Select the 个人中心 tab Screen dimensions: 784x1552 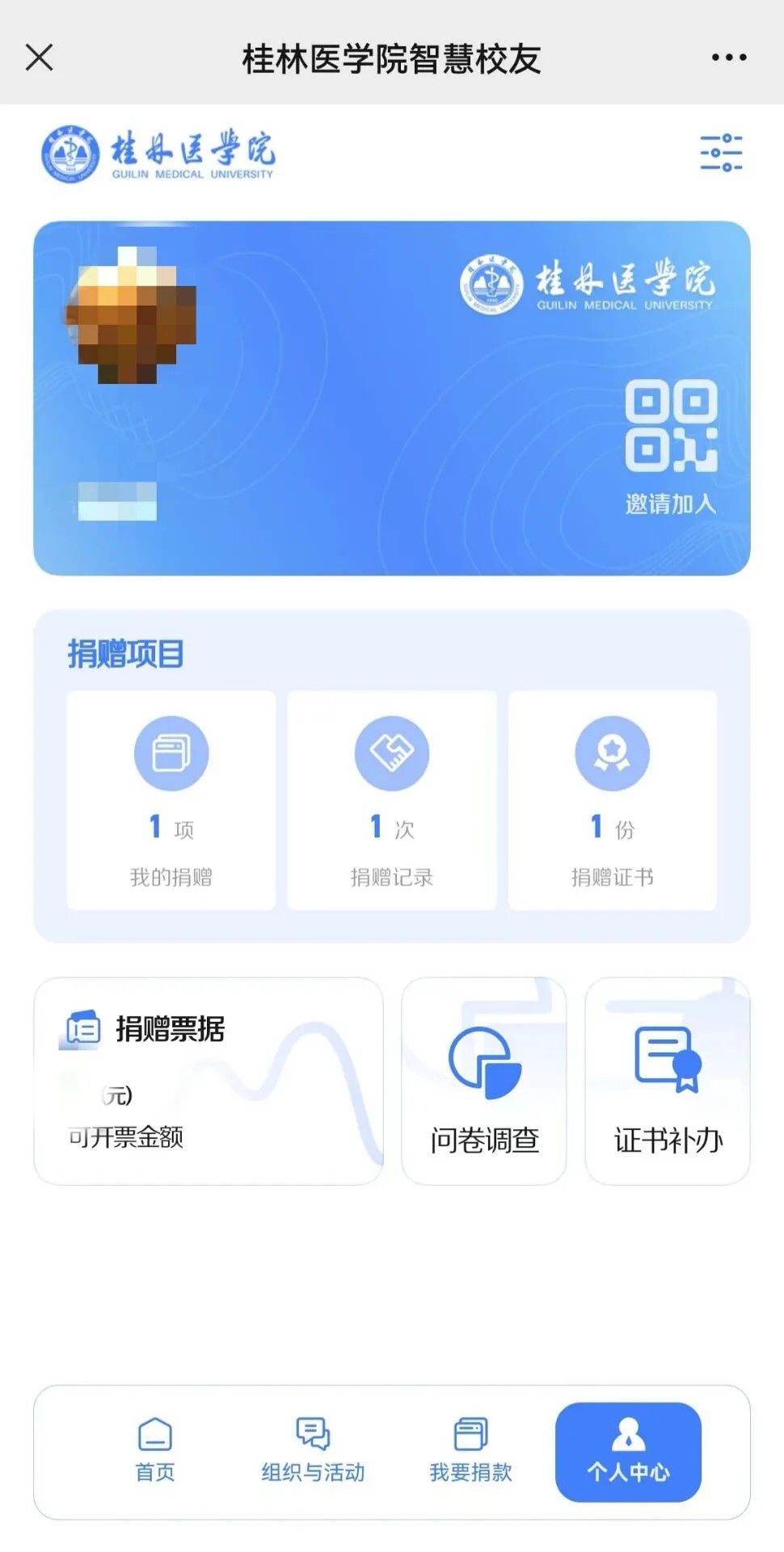coord(628,1452)
